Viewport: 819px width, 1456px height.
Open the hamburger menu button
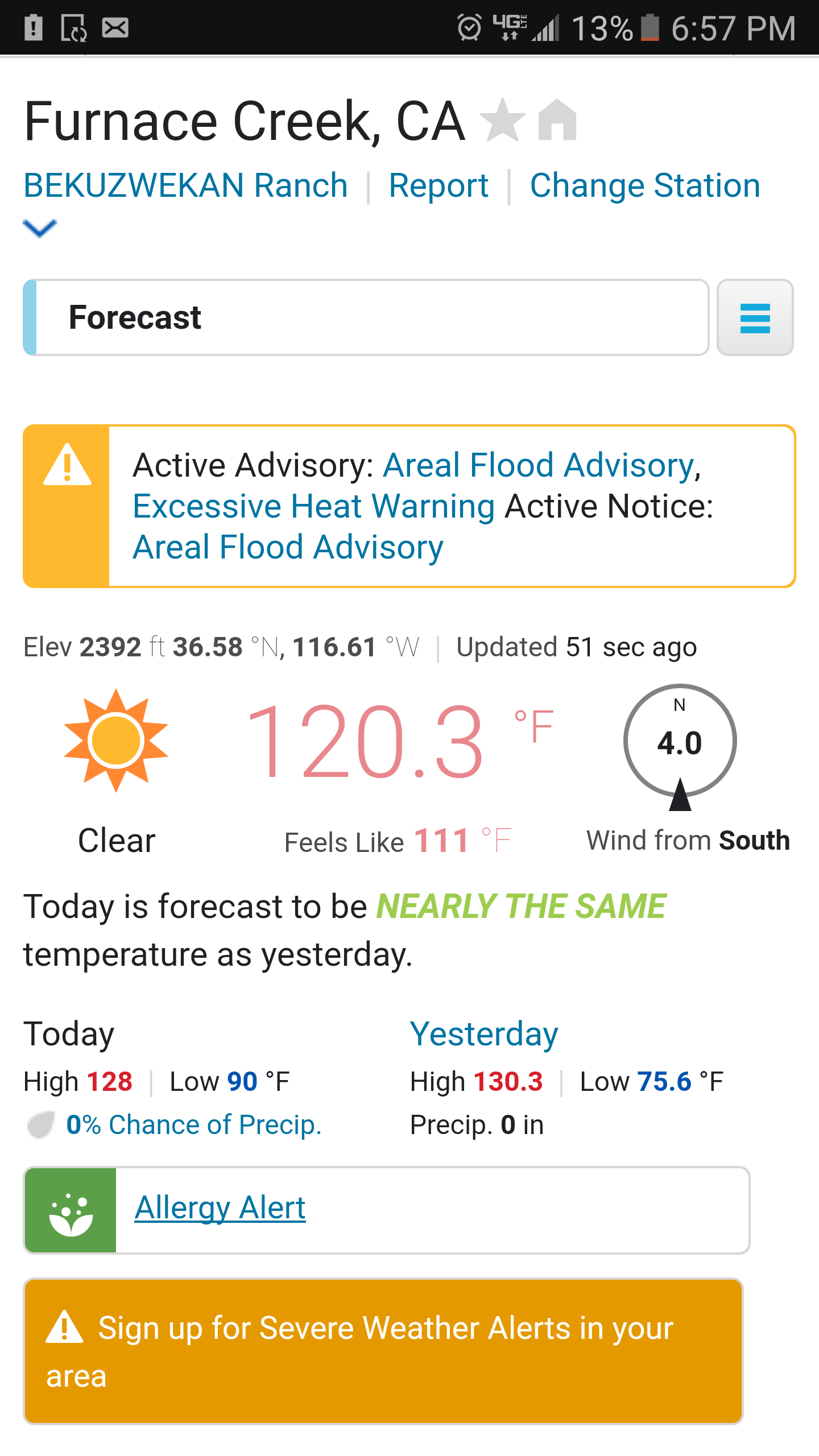(x=755, y=317)
